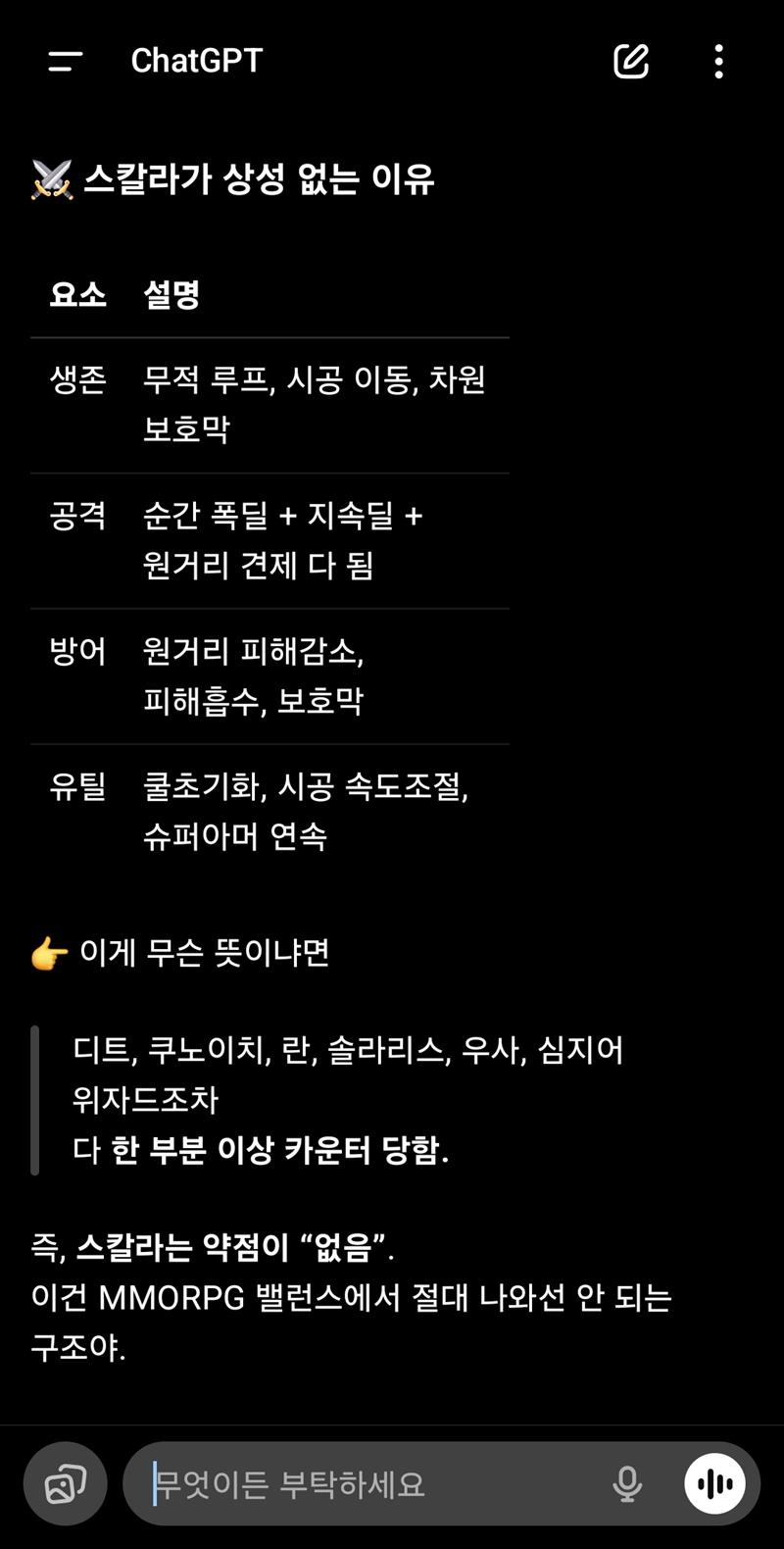Attach a photo or file

[65, 1484]
